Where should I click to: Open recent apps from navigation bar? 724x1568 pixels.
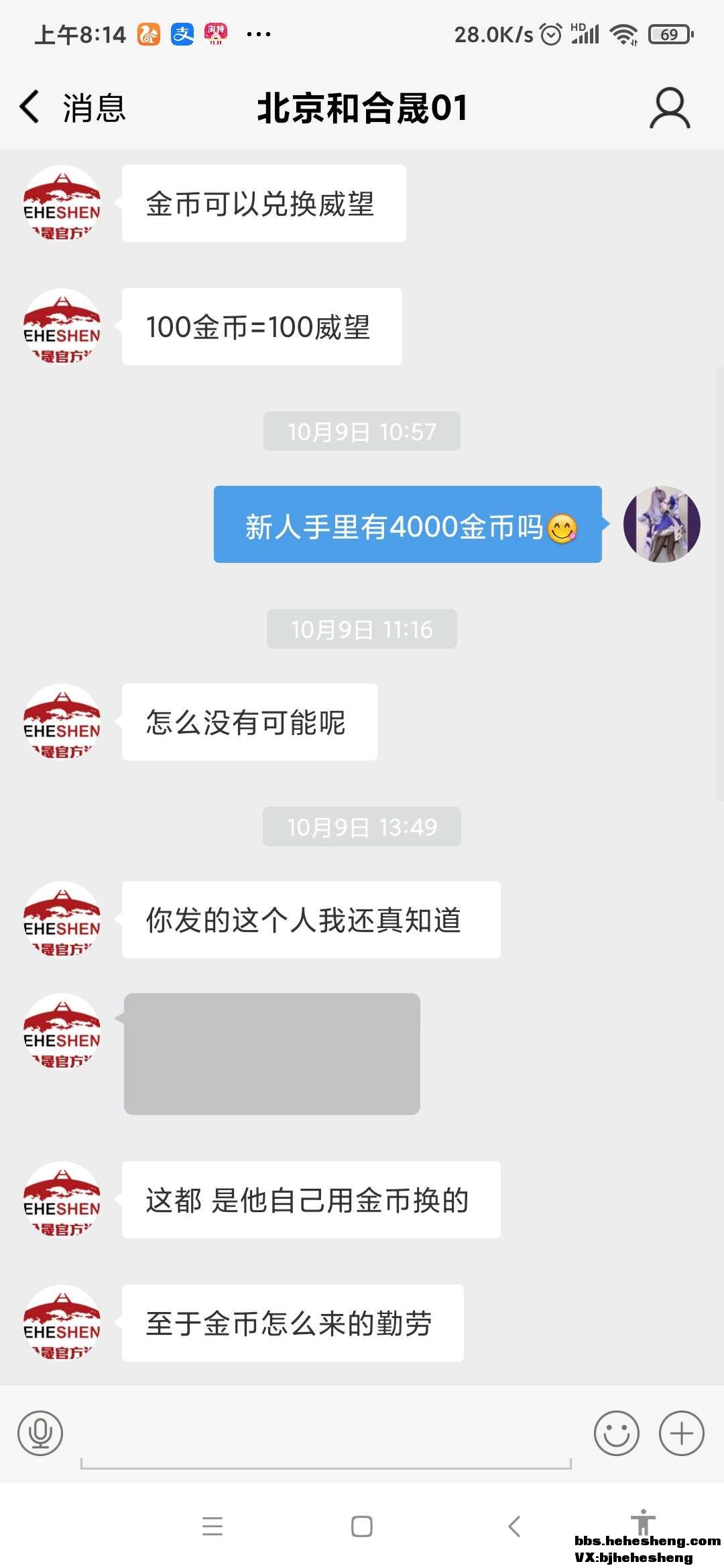[212, 1526]
